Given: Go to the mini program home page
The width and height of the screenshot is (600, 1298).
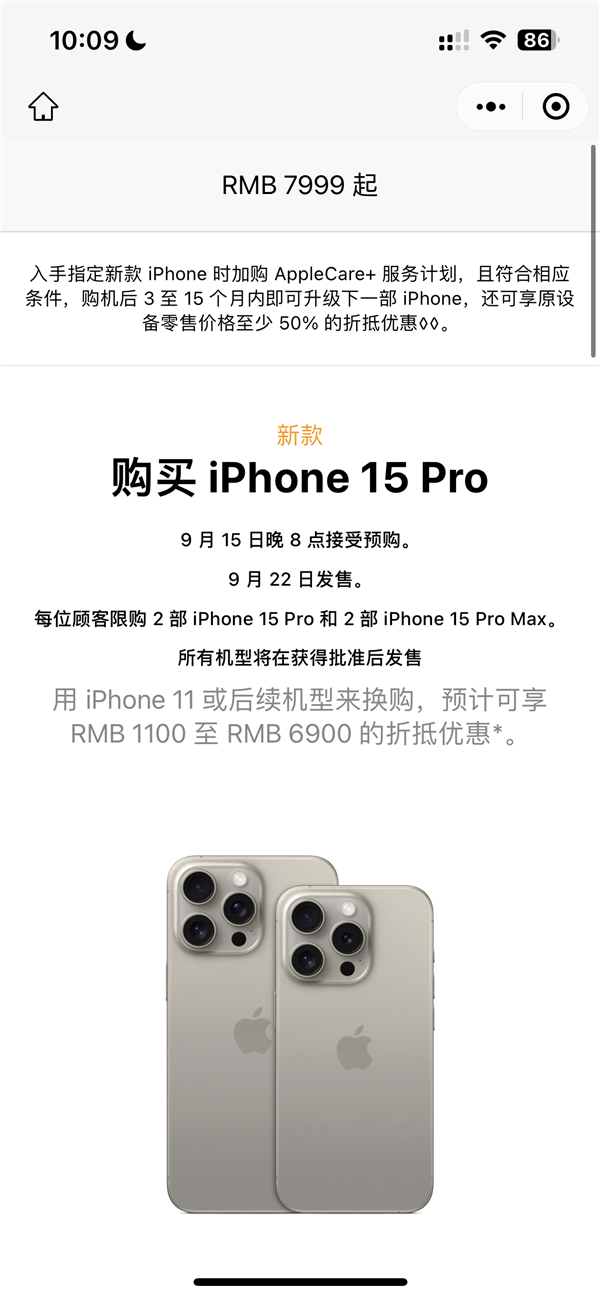Looking at the screenshot, I should coord(43,106).
